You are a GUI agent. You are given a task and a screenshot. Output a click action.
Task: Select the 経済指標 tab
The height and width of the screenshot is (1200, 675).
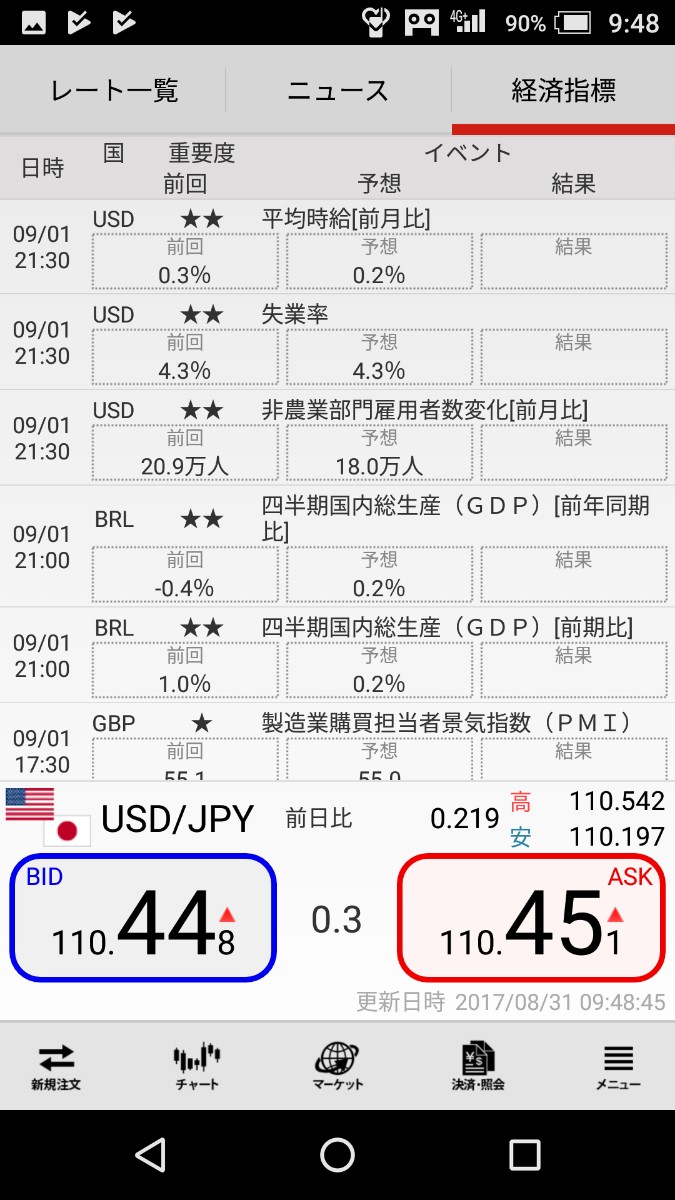pyautogui.click(x=563, y=92)
